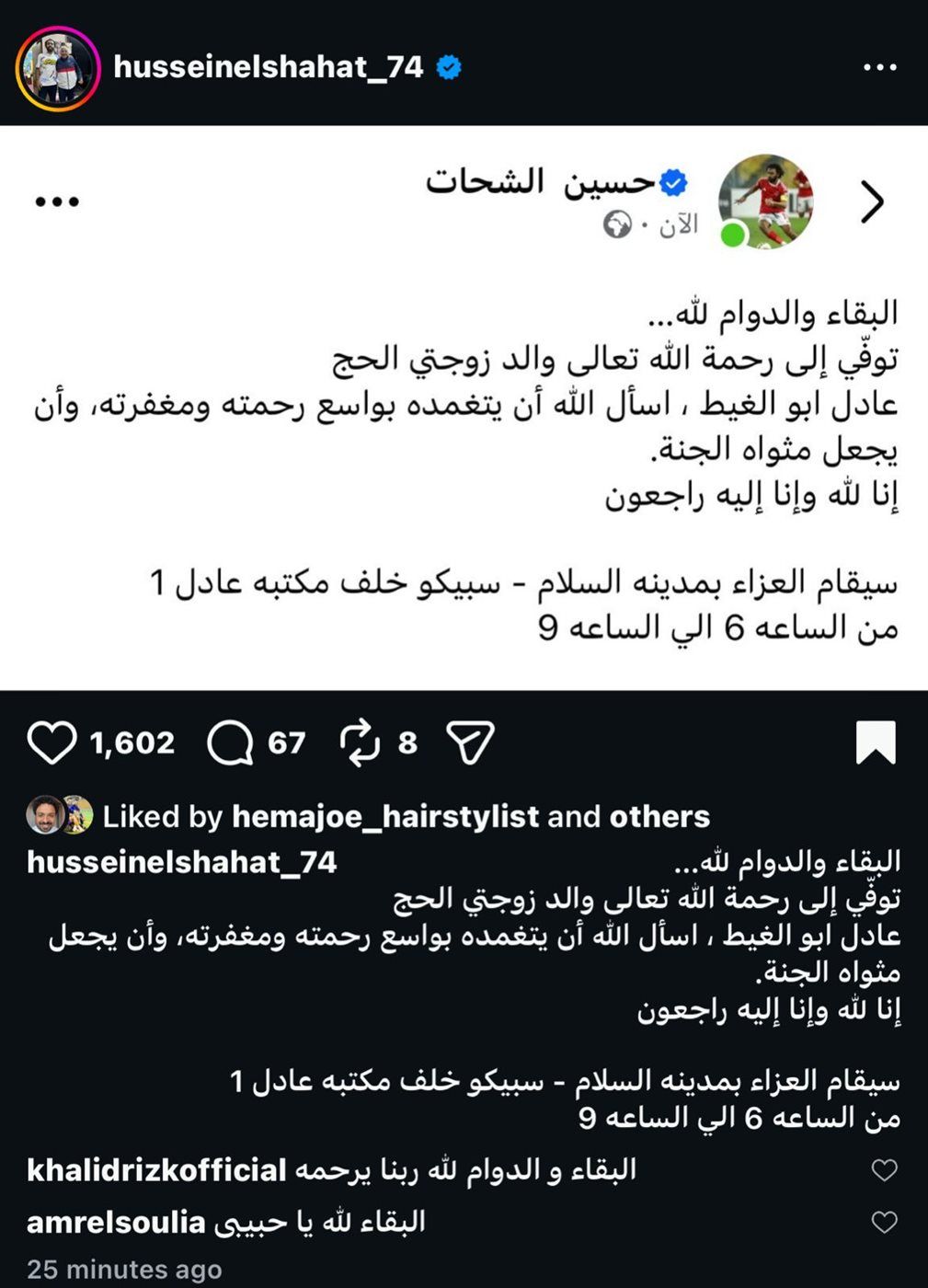Like the comment by khalidrizkofficial
Viewport: 928px width, 1288px height.
[x=884, y=1170]
